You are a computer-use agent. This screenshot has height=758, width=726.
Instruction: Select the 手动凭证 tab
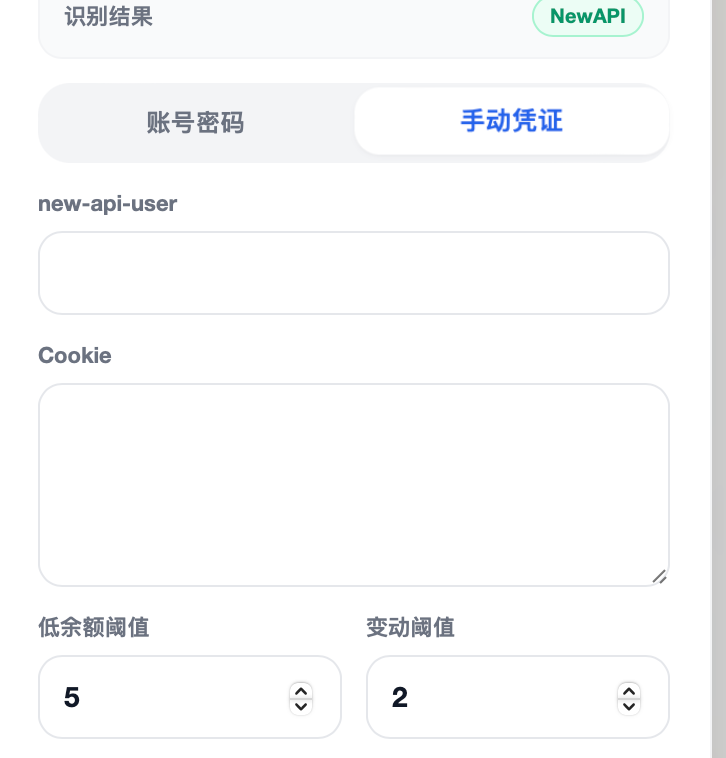511,121
